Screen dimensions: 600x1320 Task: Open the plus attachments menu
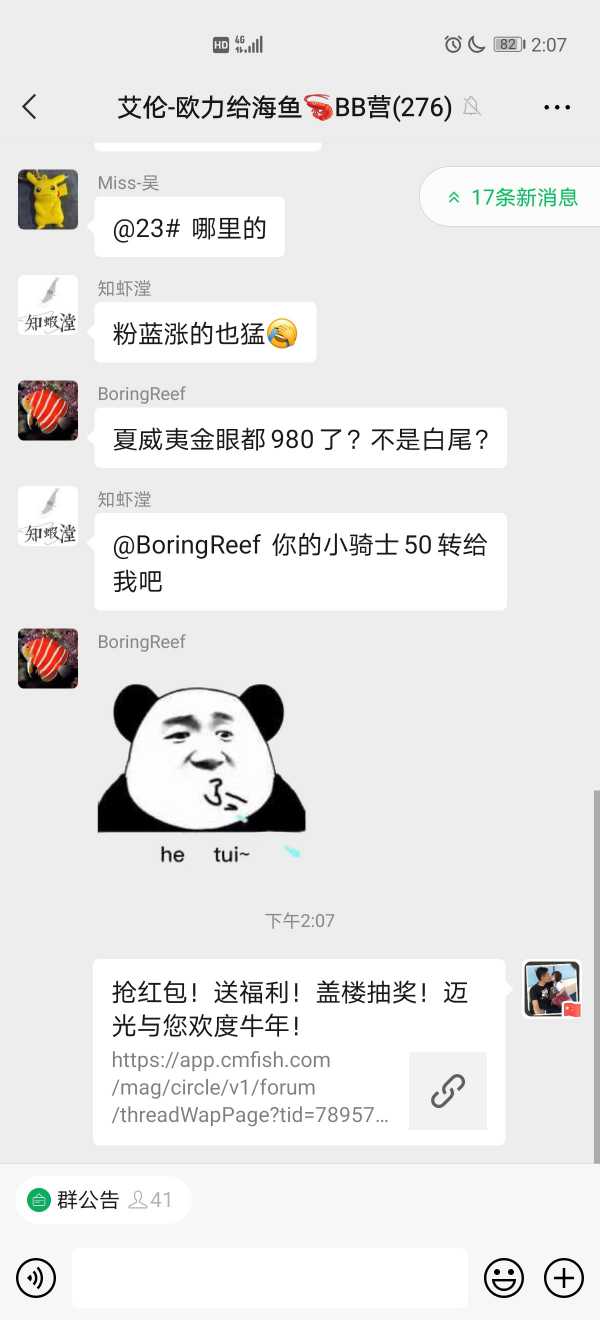[x=564, y=1278]
